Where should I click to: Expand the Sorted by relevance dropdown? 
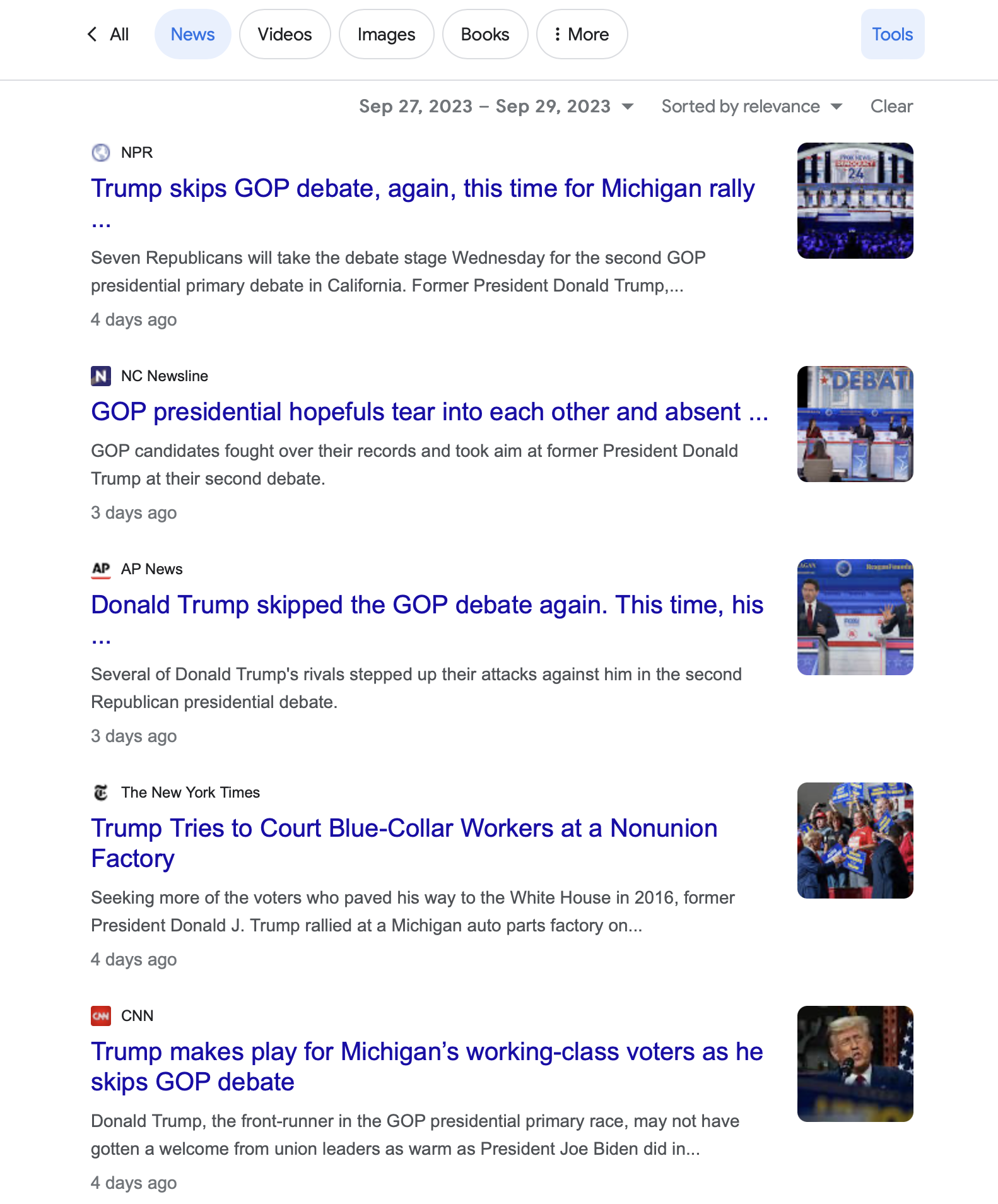pyautogui.click(x=751, y=106)
